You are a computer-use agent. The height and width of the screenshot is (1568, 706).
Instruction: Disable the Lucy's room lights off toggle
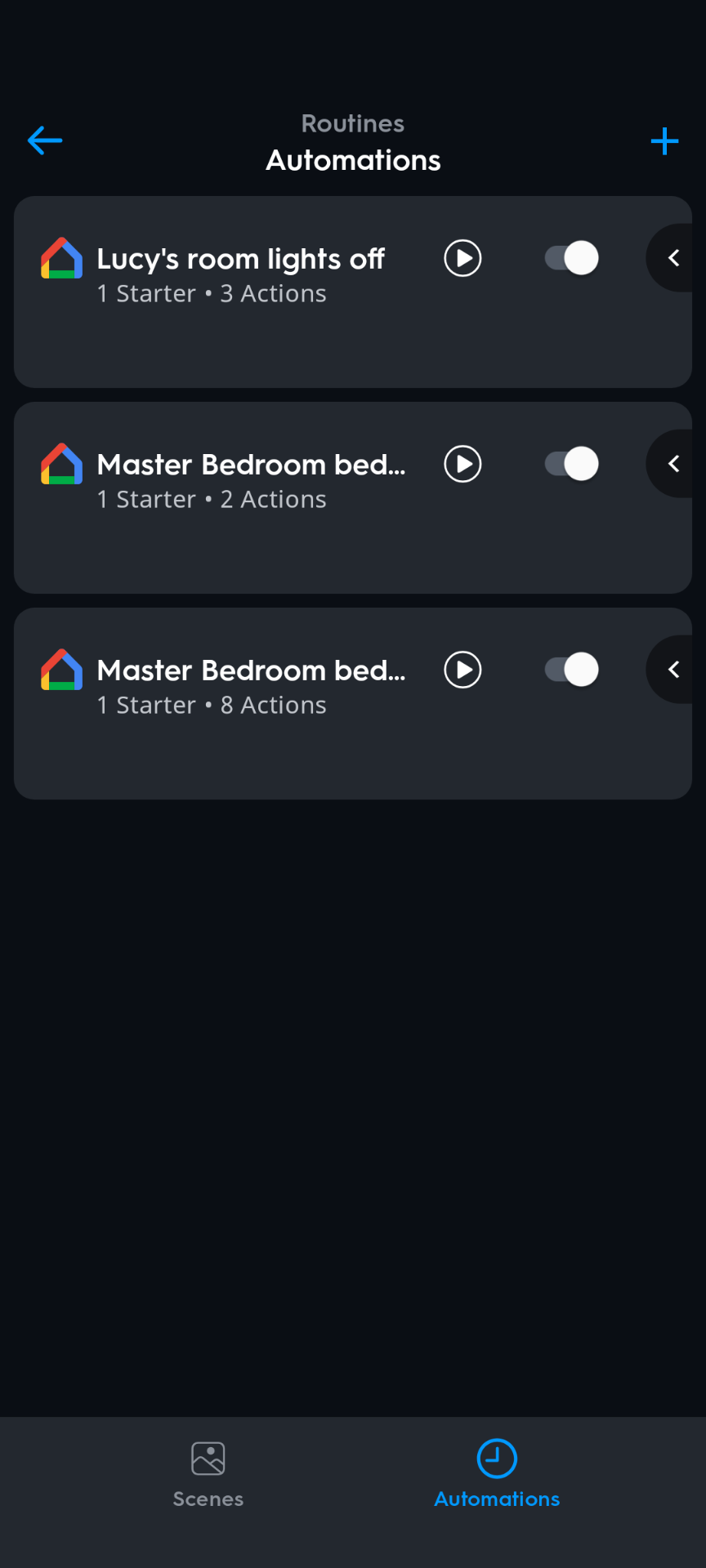pyautogui.click(x=572, y=259)
